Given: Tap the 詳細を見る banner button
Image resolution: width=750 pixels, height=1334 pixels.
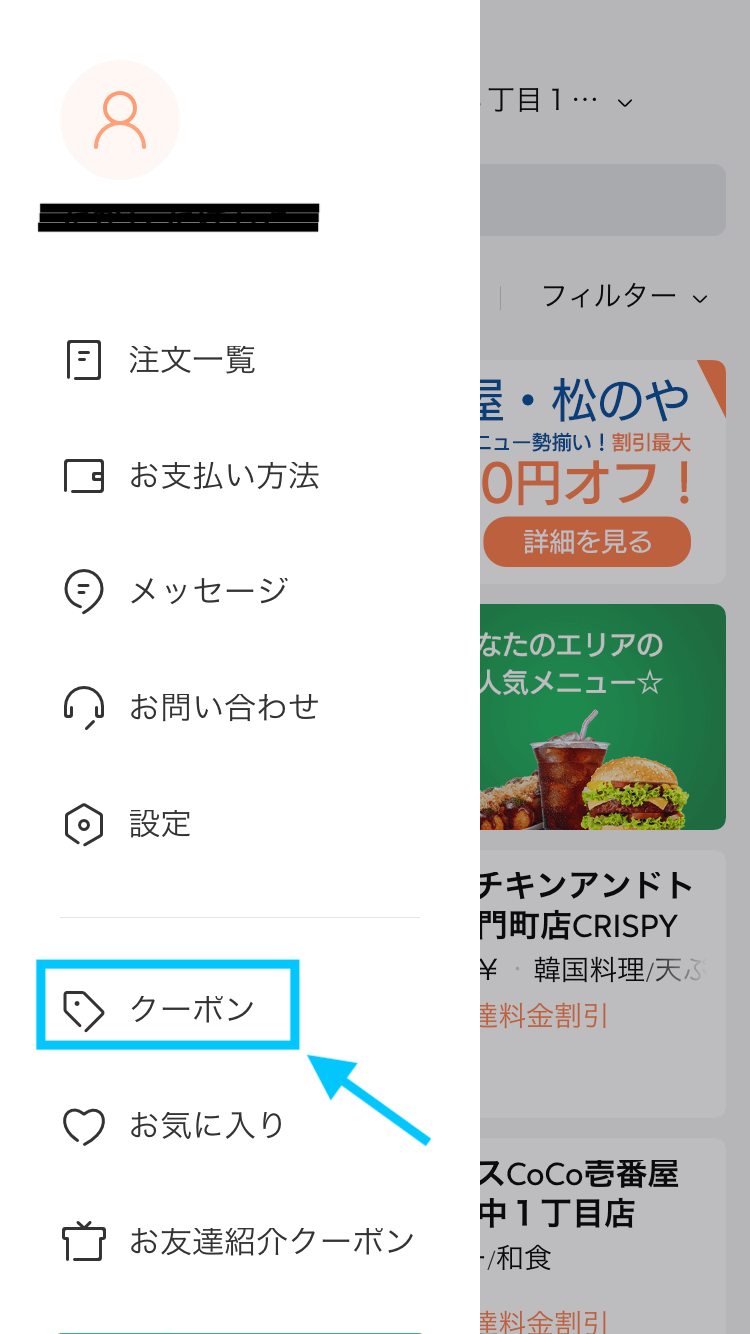Looking at the screenshot, I should click(587, 542).
